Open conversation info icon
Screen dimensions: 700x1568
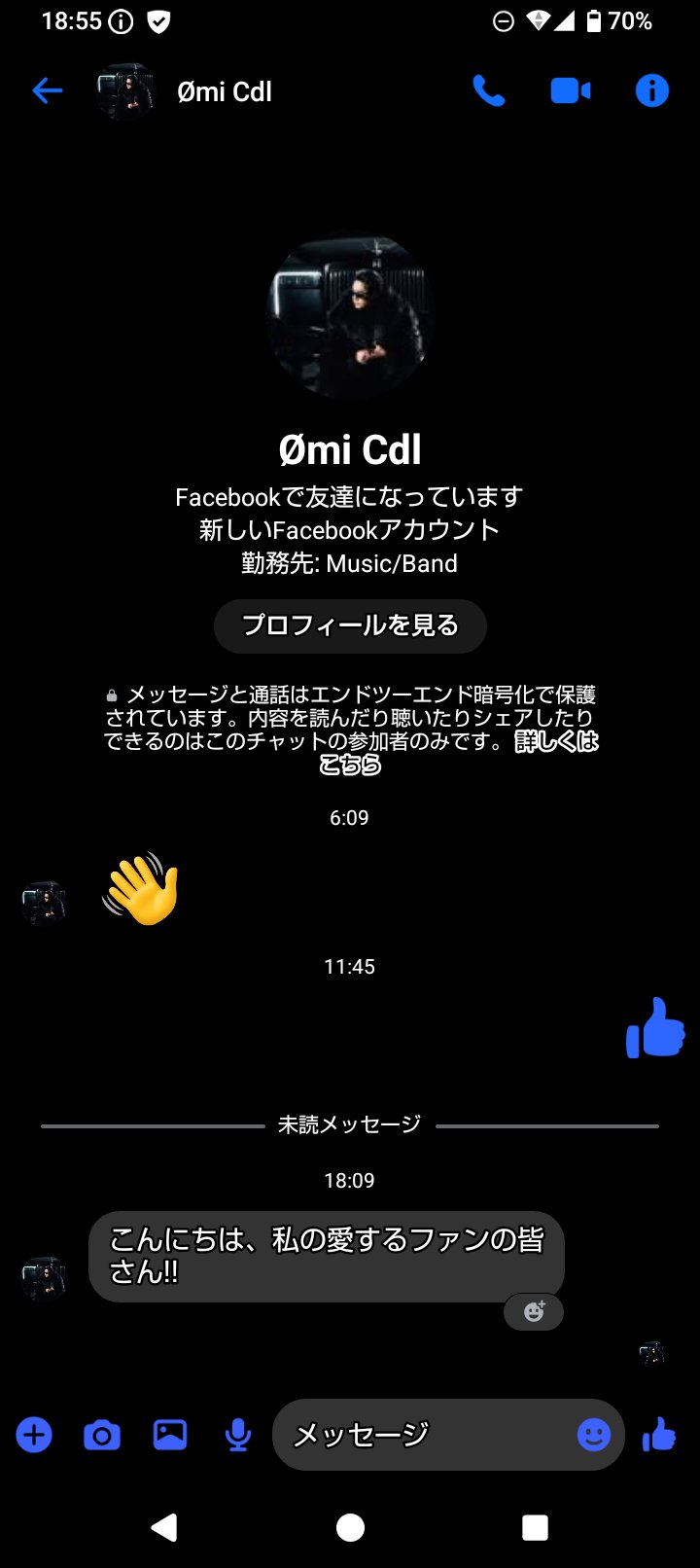(651, 91)
